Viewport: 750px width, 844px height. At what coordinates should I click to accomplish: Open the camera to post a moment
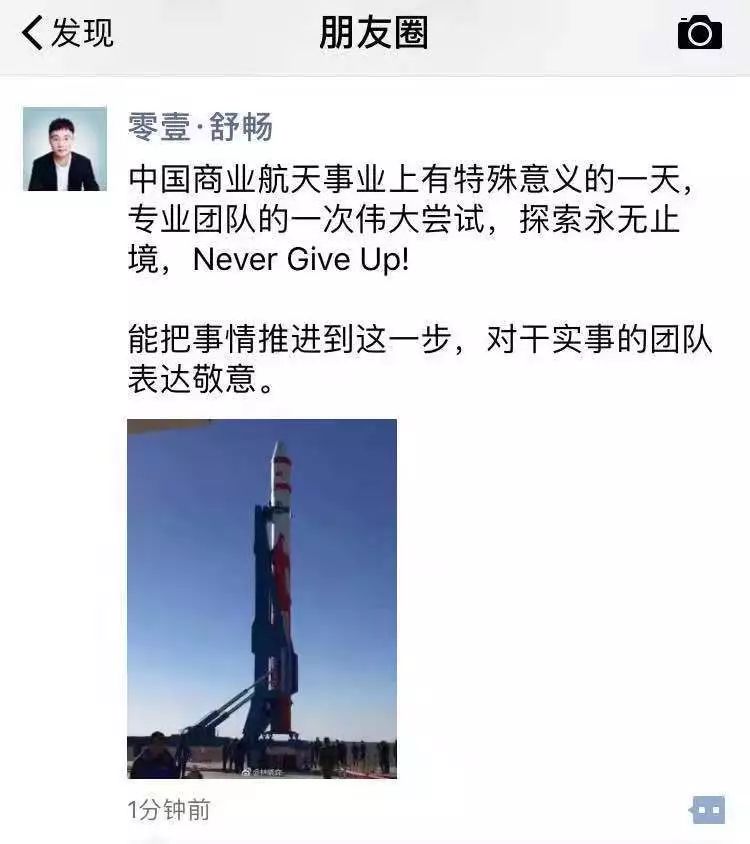pos(699,33)
